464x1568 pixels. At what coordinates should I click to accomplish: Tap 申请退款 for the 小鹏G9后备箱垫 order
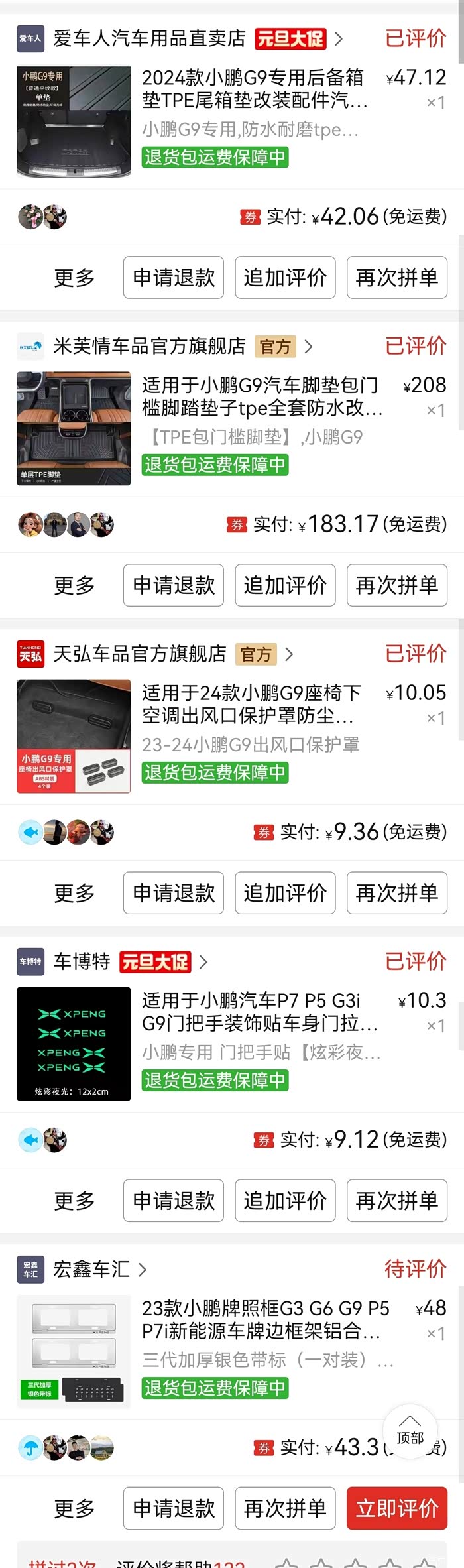[x=174, y=278]
